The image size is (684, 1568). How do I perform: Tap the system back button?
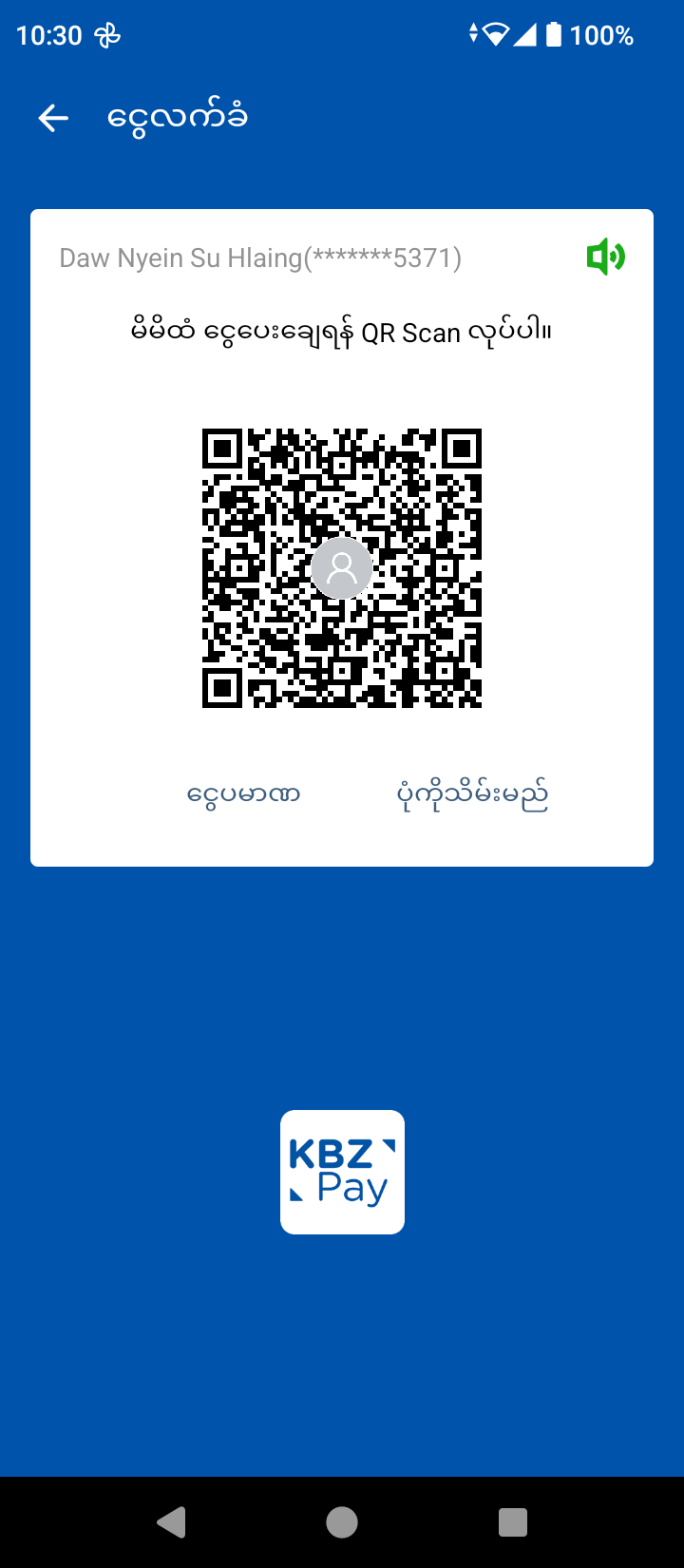point(171,1522)
